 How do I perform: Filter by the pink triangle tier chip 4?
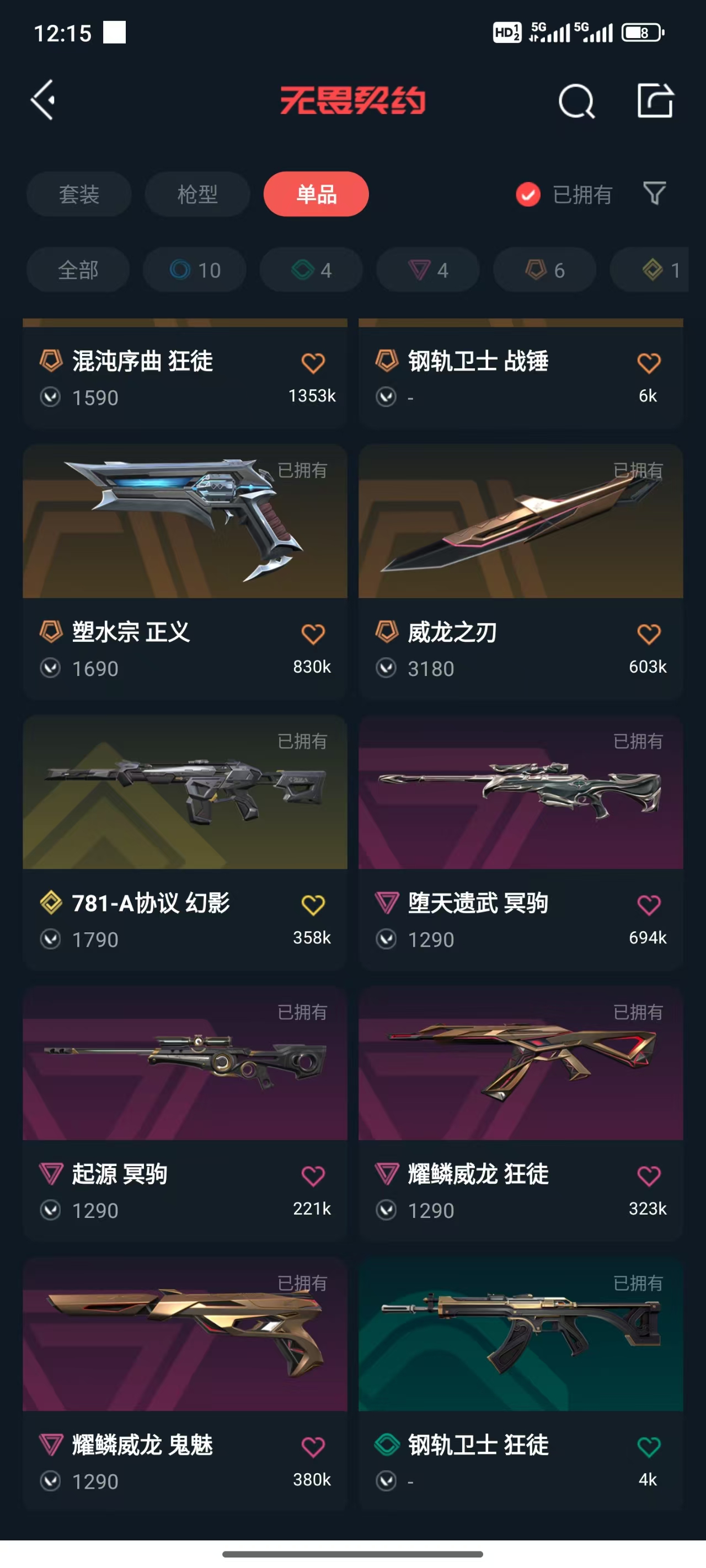point(427,270)
